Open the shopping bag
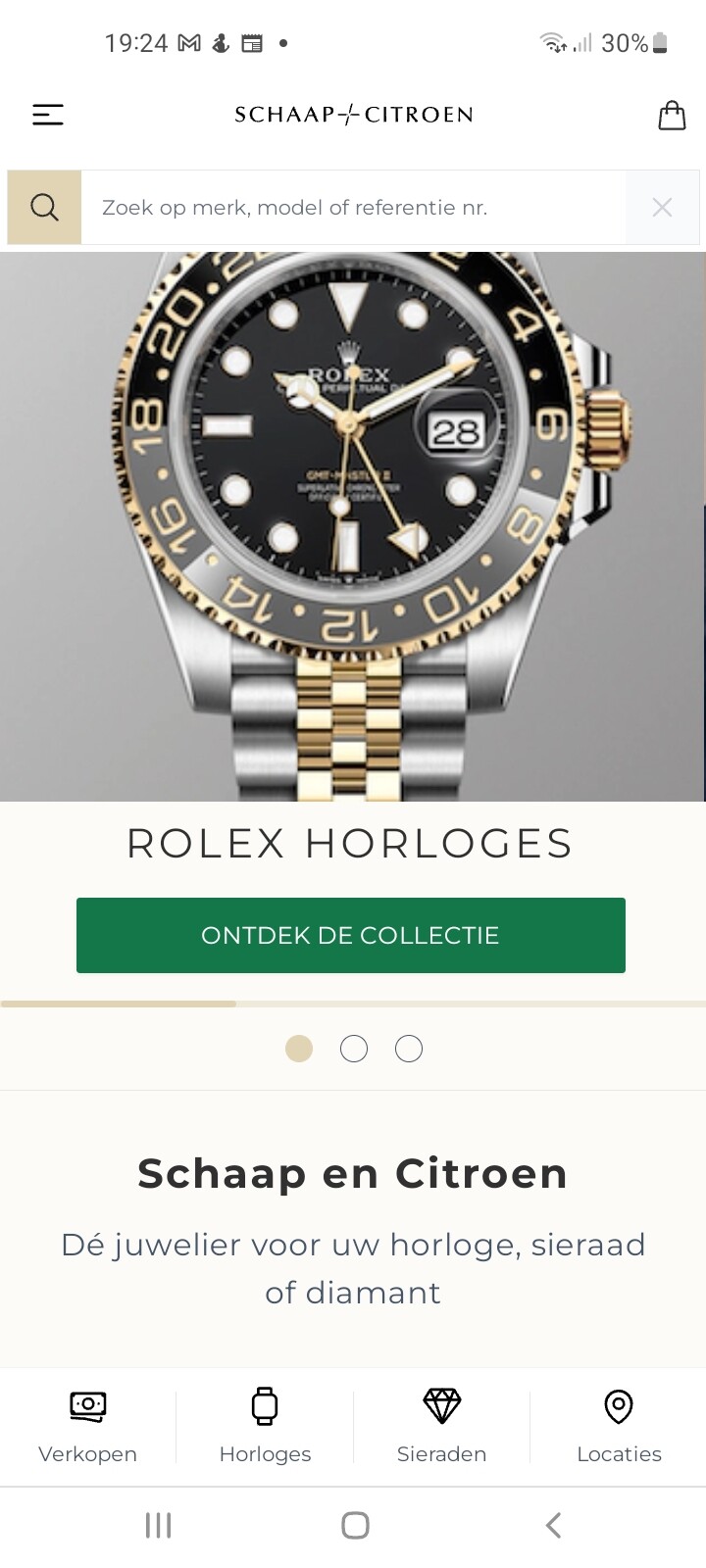706x1568 pixels. pyautogui.click(x=672, y=115)
